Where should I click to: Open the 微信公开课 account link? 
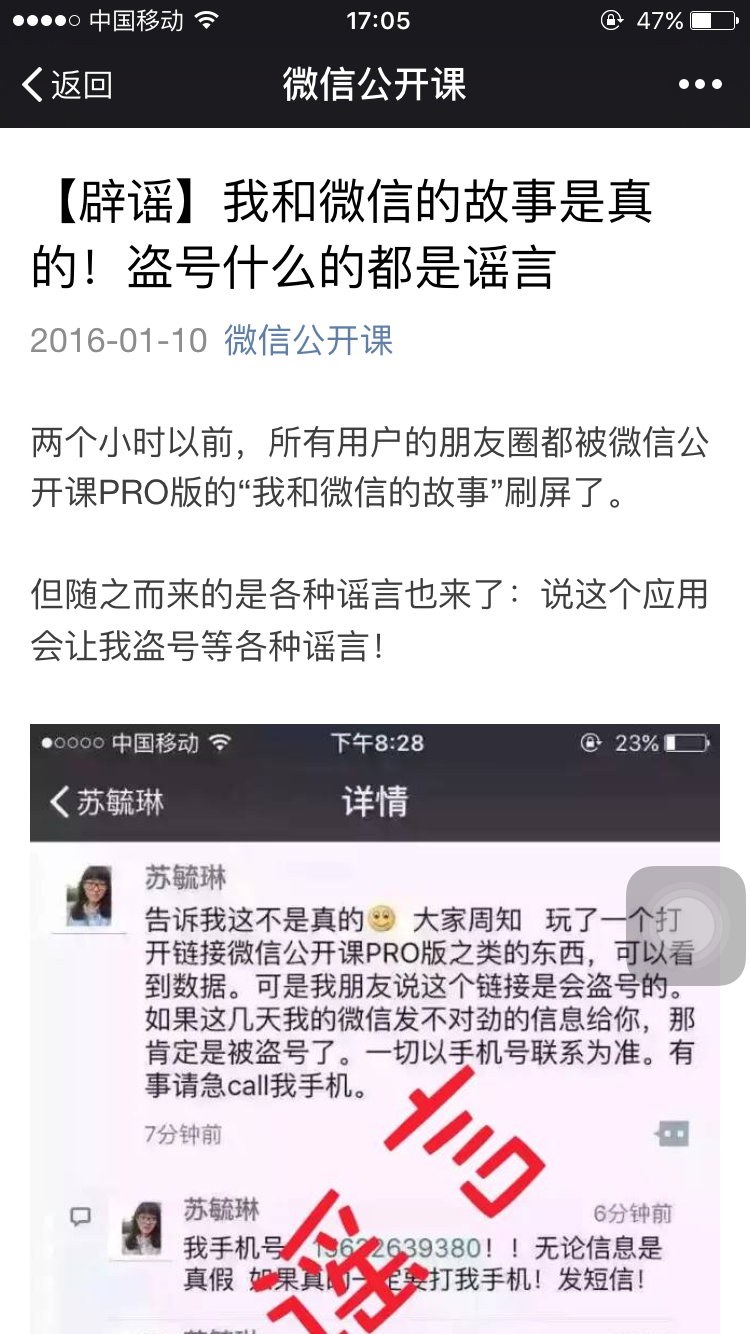pyautogui.click(x=308, y=340)
